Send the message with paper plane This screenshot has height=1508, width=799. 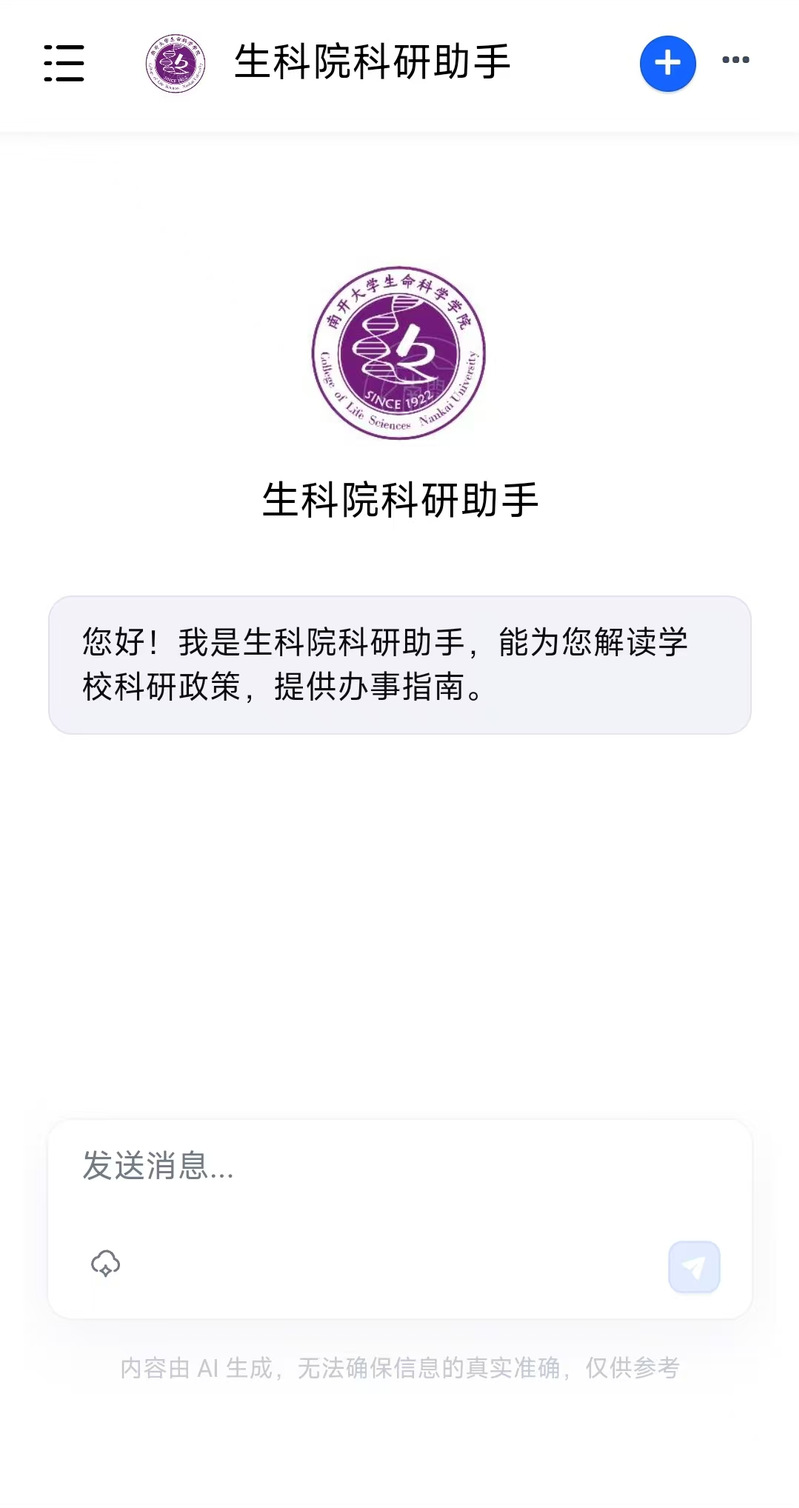pyautogui.click(x=694, y=1267)
